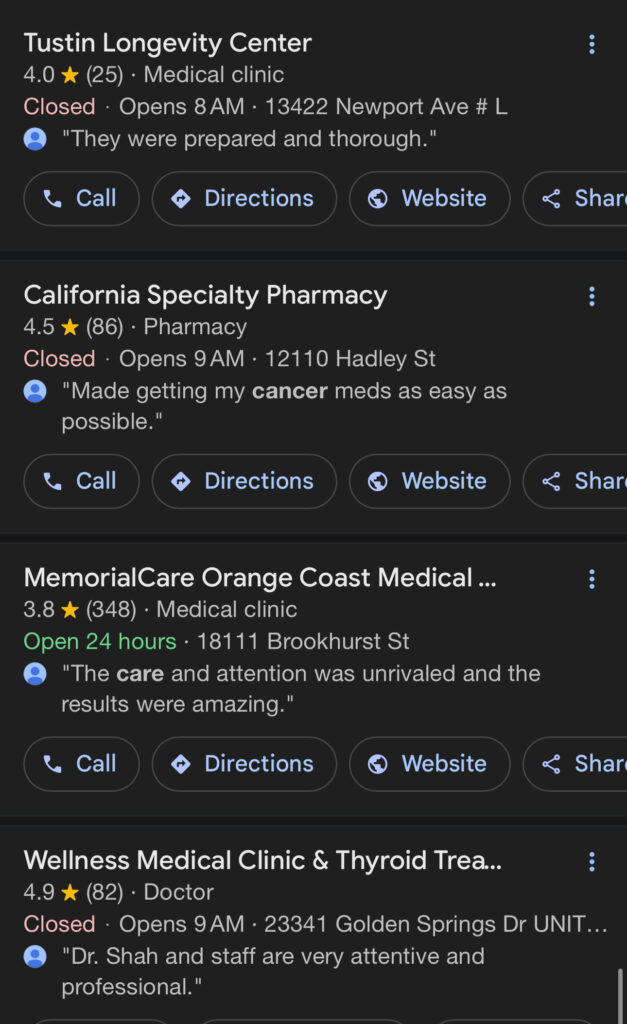Open Wellness Medical Clinic & Thyroid listing
The image size is (627, 1024).
263,861
